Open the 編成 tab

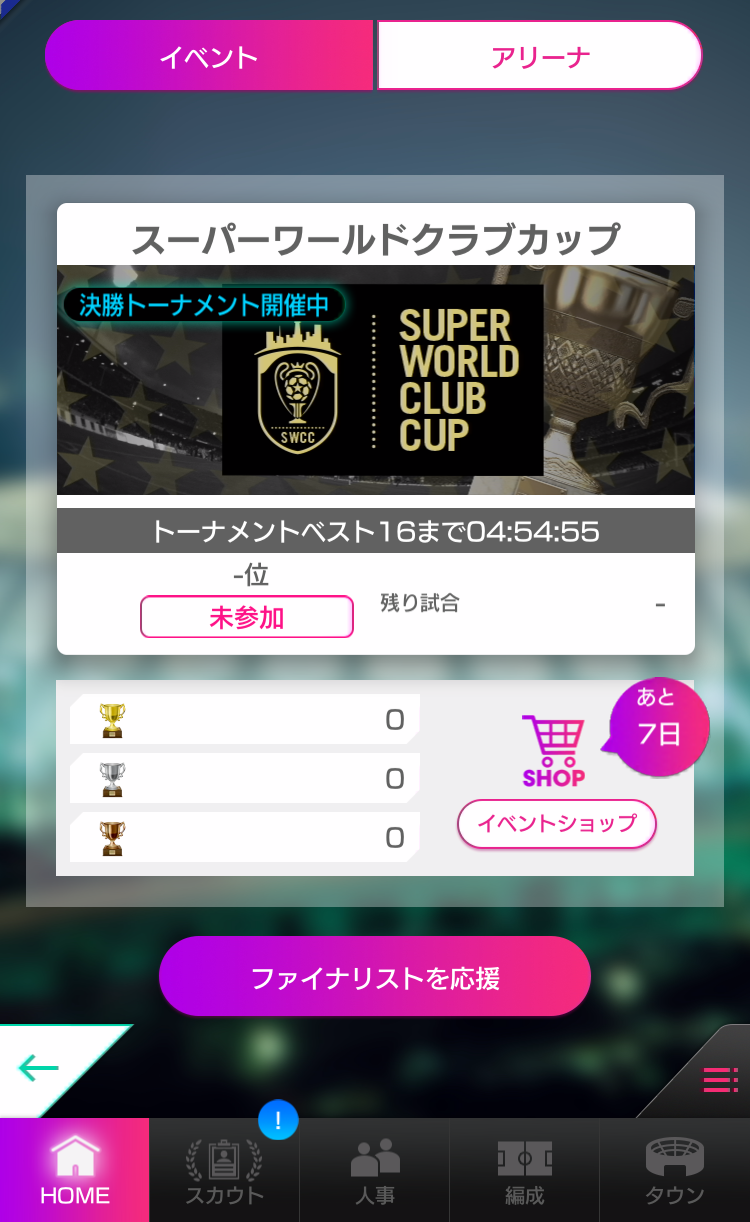[x=525, y=1170]
